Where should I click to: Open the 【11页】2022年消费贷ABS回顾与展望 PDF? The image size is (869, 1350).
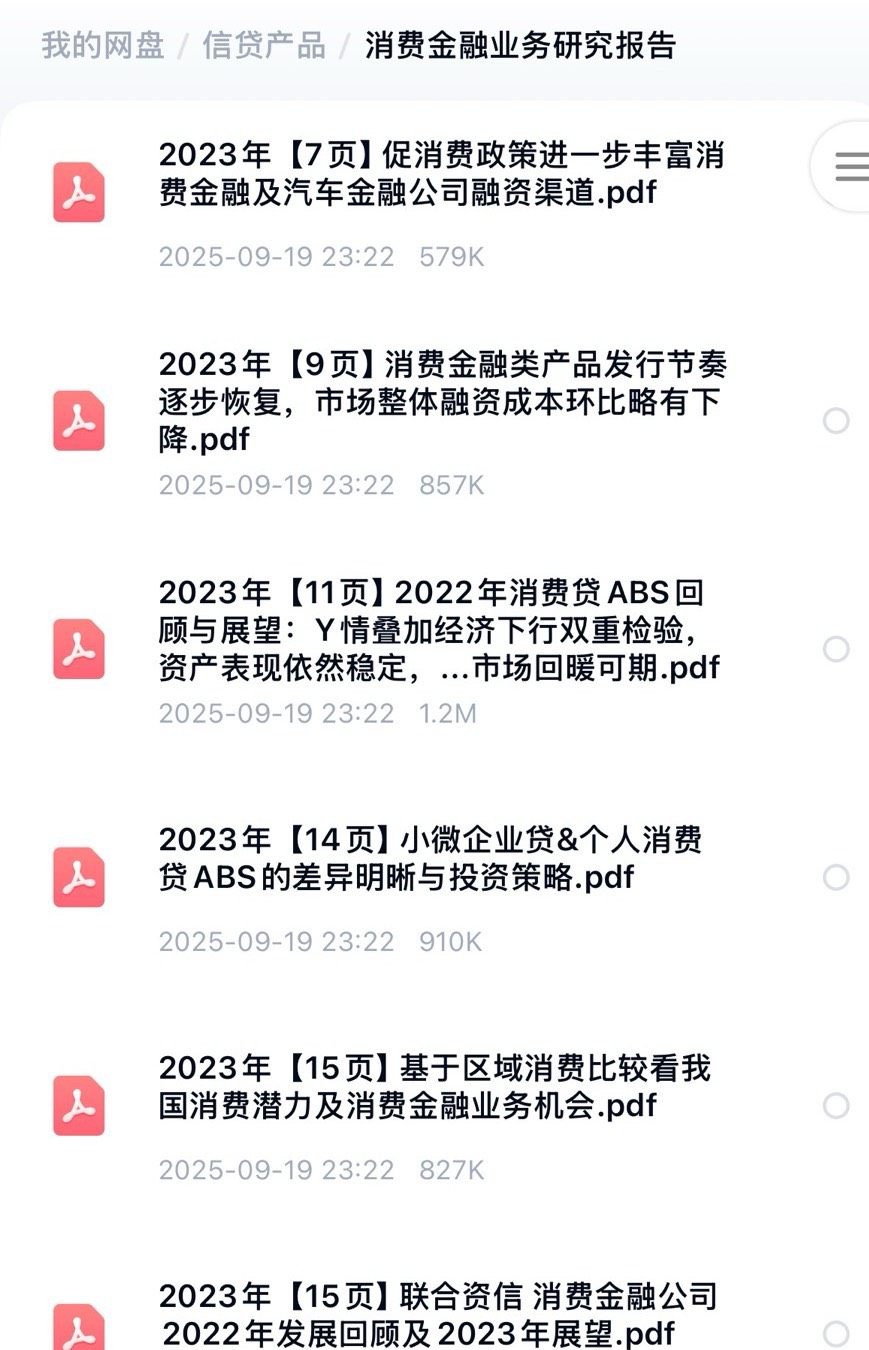441,630
